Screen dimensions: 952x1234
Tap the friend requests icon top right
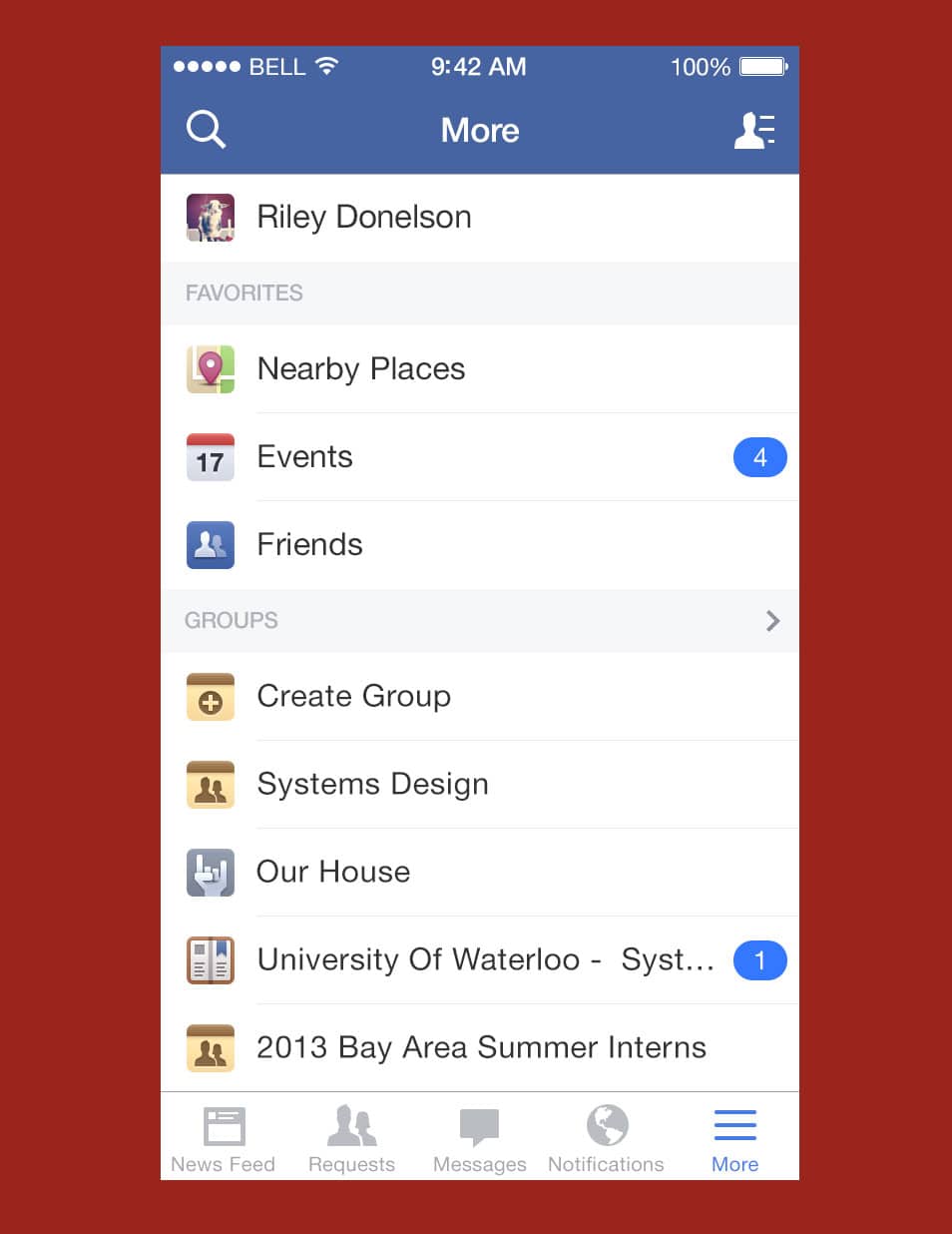tap(754, 129)
